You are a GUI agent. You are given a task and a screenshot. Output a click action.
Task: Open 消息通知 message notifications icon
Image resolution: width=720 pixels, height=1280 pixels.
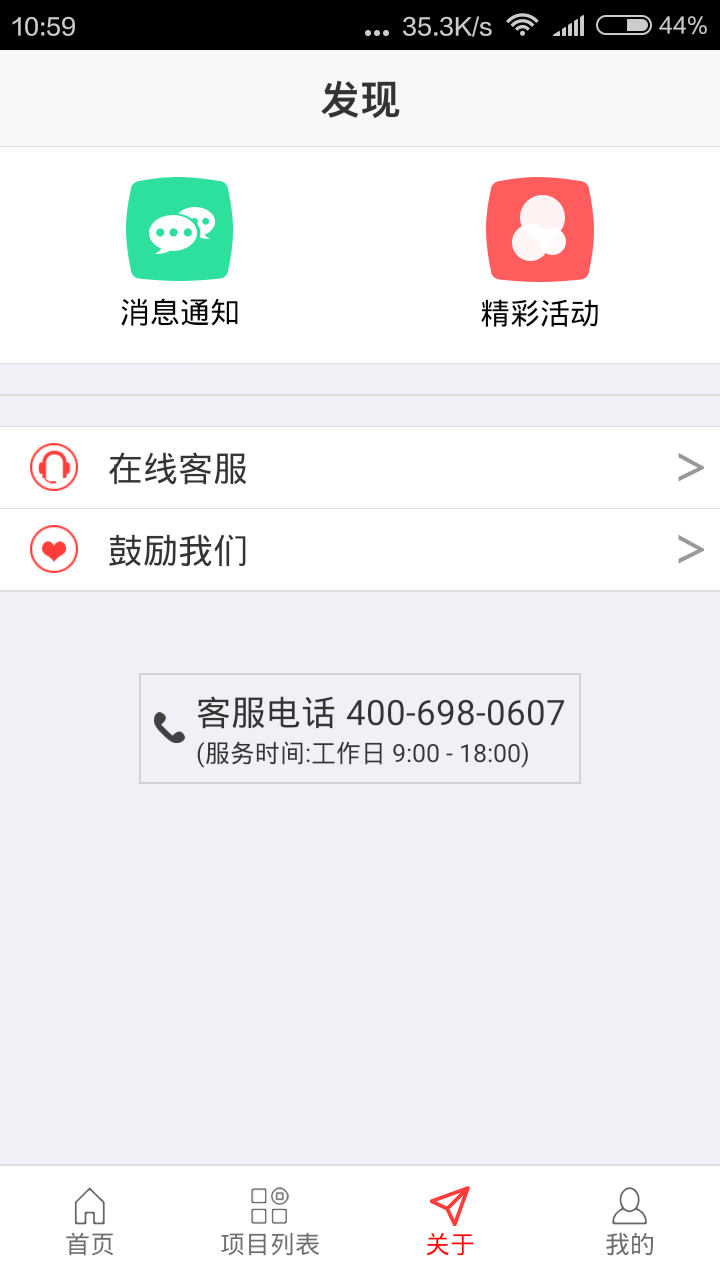[x=180, y=229]
